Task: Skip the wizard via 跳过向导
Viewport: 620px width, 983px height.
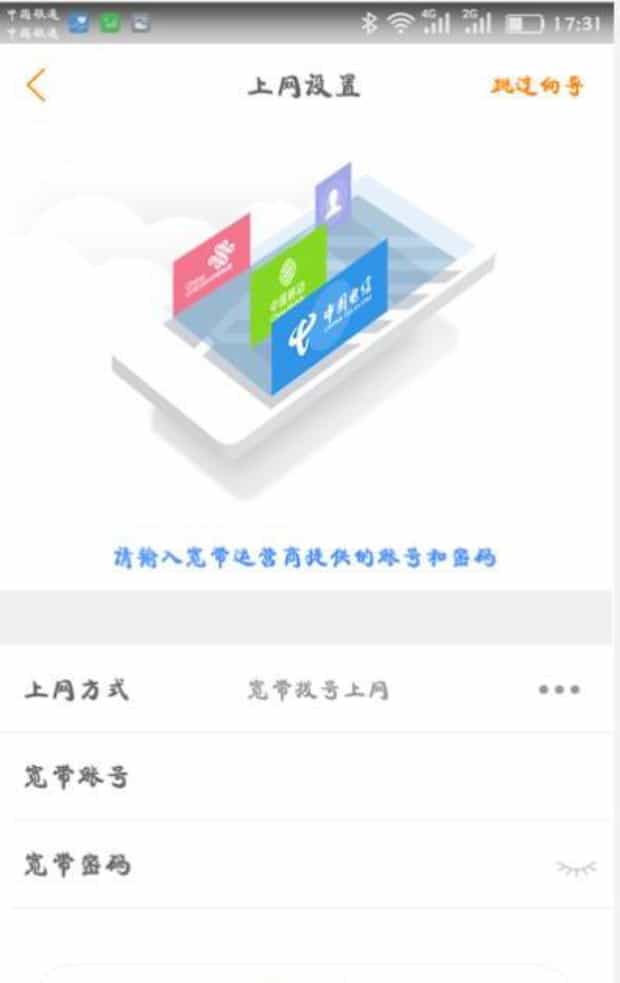Action: 537,86
